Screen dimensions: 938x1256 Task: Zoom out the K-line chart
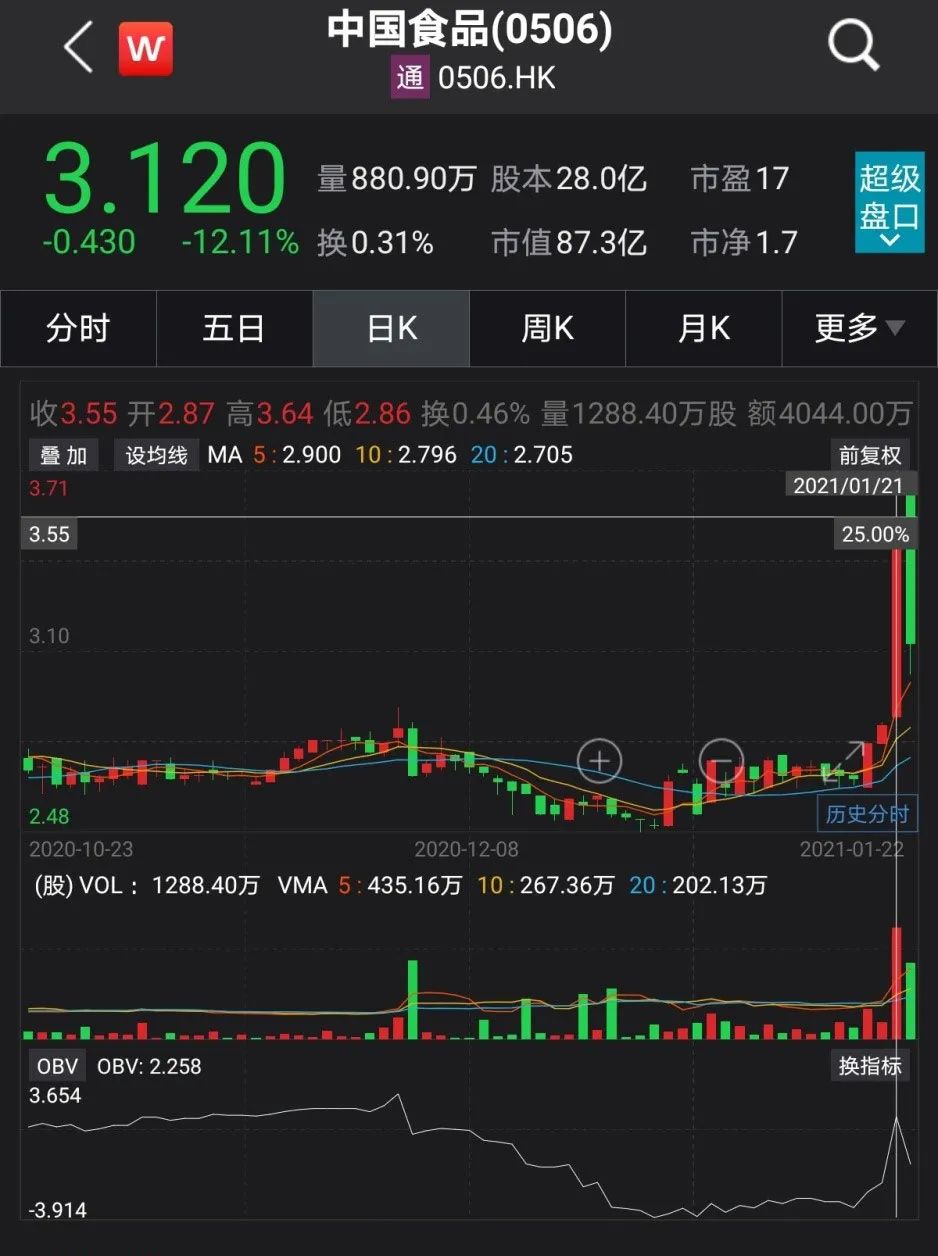(x=721, y=762)
